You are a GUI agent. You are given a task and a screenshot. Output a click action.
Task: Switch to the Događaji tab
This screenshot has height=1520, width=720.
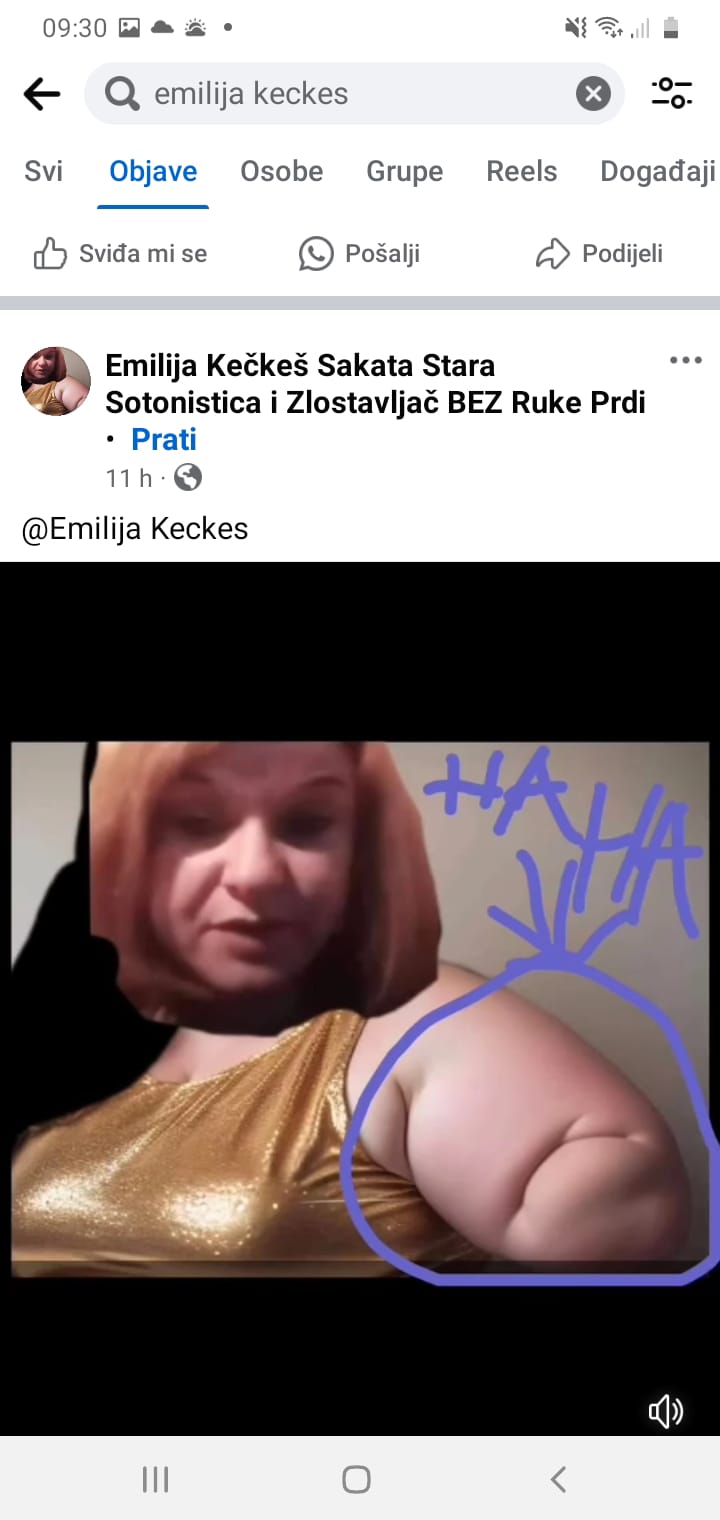(657, 172)
